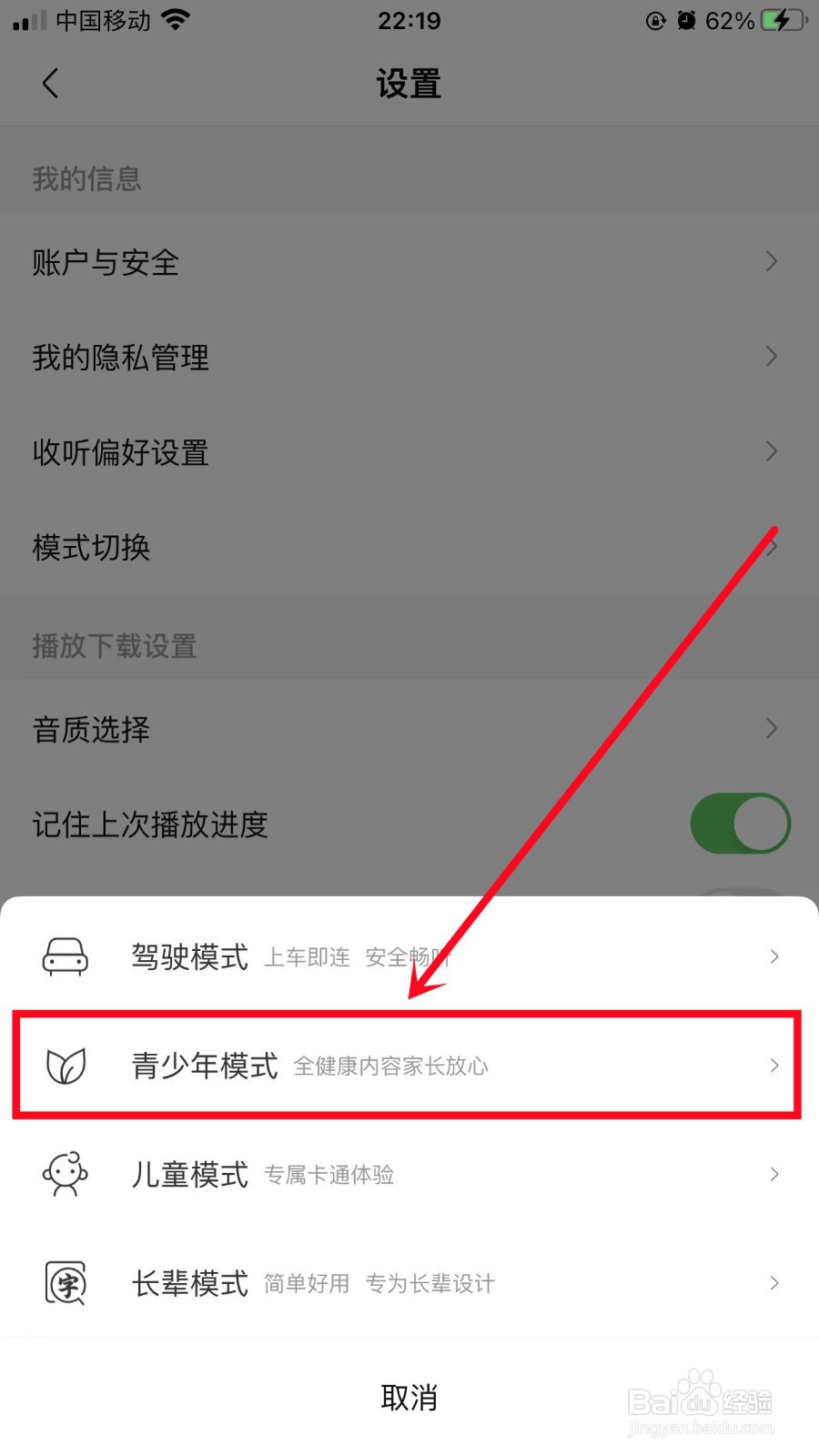The width and height of the screenshot is (819, 1456).
Task: Select 模式切换 from settings list
Action: pos(409,547)
